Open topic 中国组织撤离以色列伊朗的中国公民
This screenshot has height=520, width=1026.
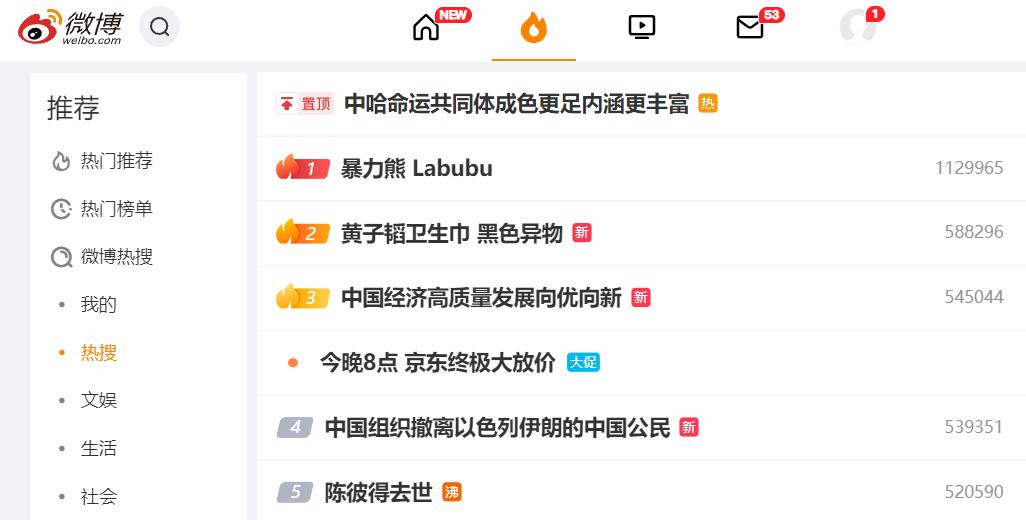[497, 427]
